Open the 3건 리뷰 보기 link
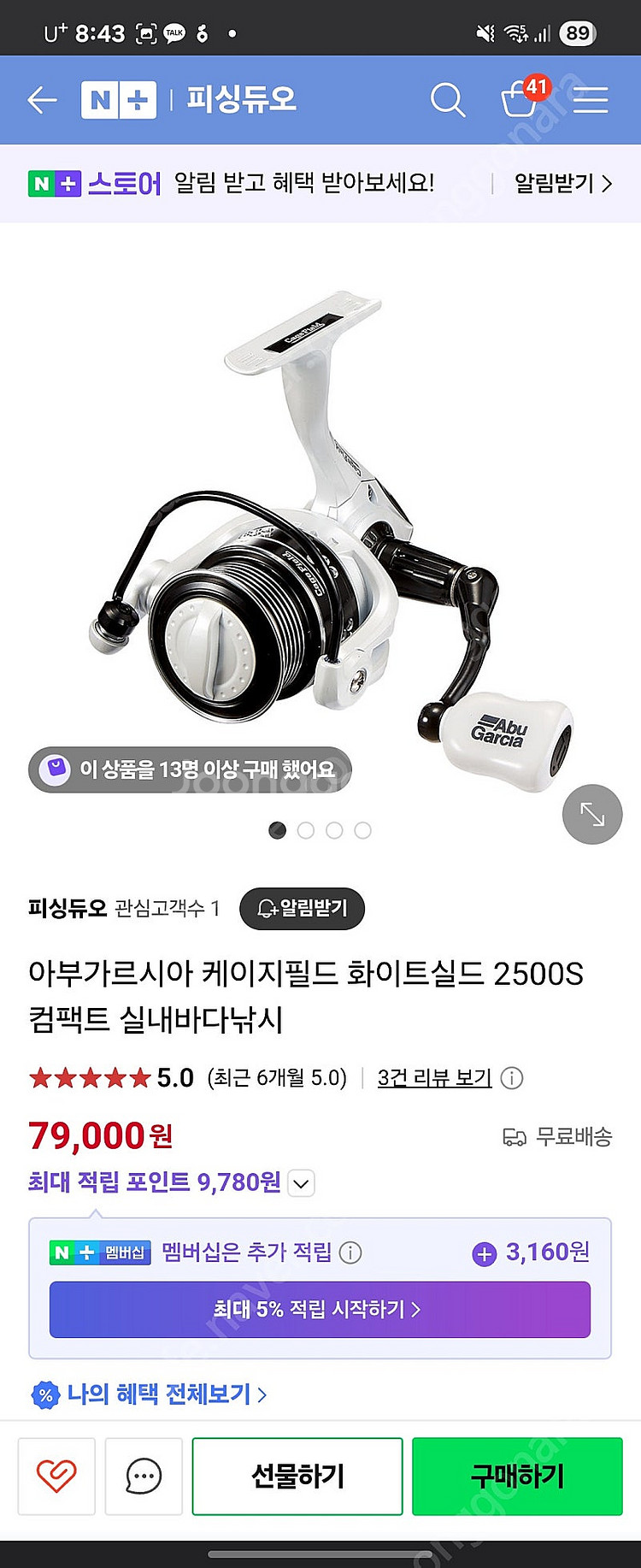The image size is (641, 1568). point(434,1077)
